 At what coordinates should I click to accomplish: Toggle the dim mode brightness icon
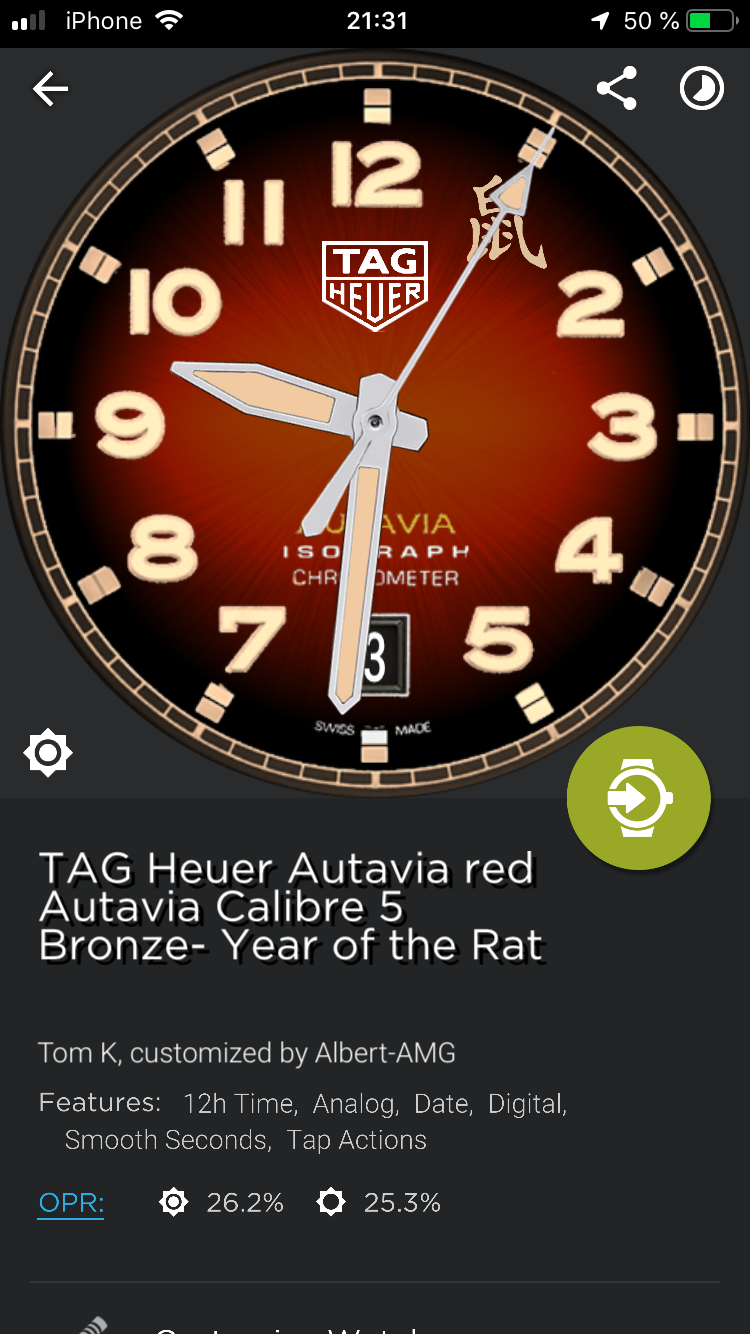(48, 753)
